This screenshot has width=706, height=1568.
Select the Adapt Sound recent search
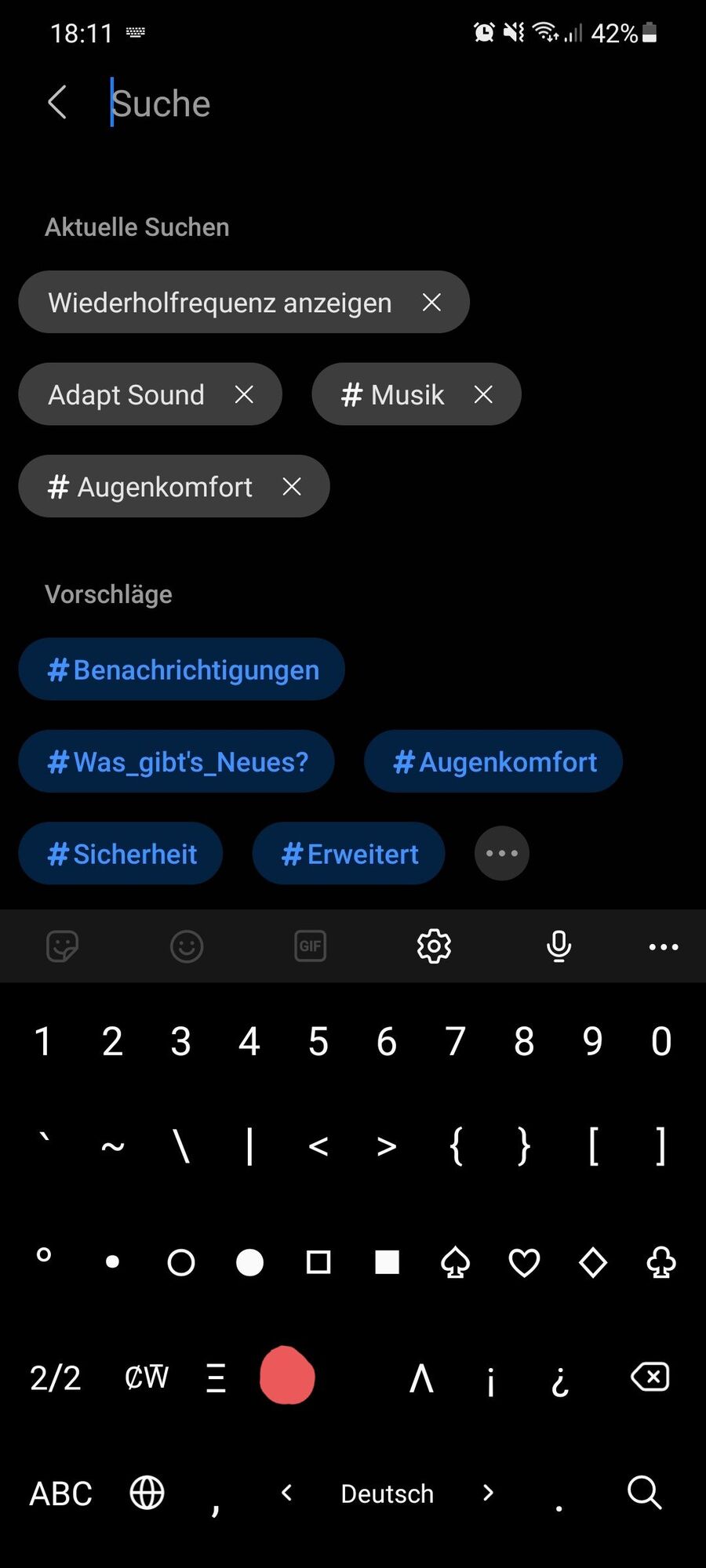point(126,394)
